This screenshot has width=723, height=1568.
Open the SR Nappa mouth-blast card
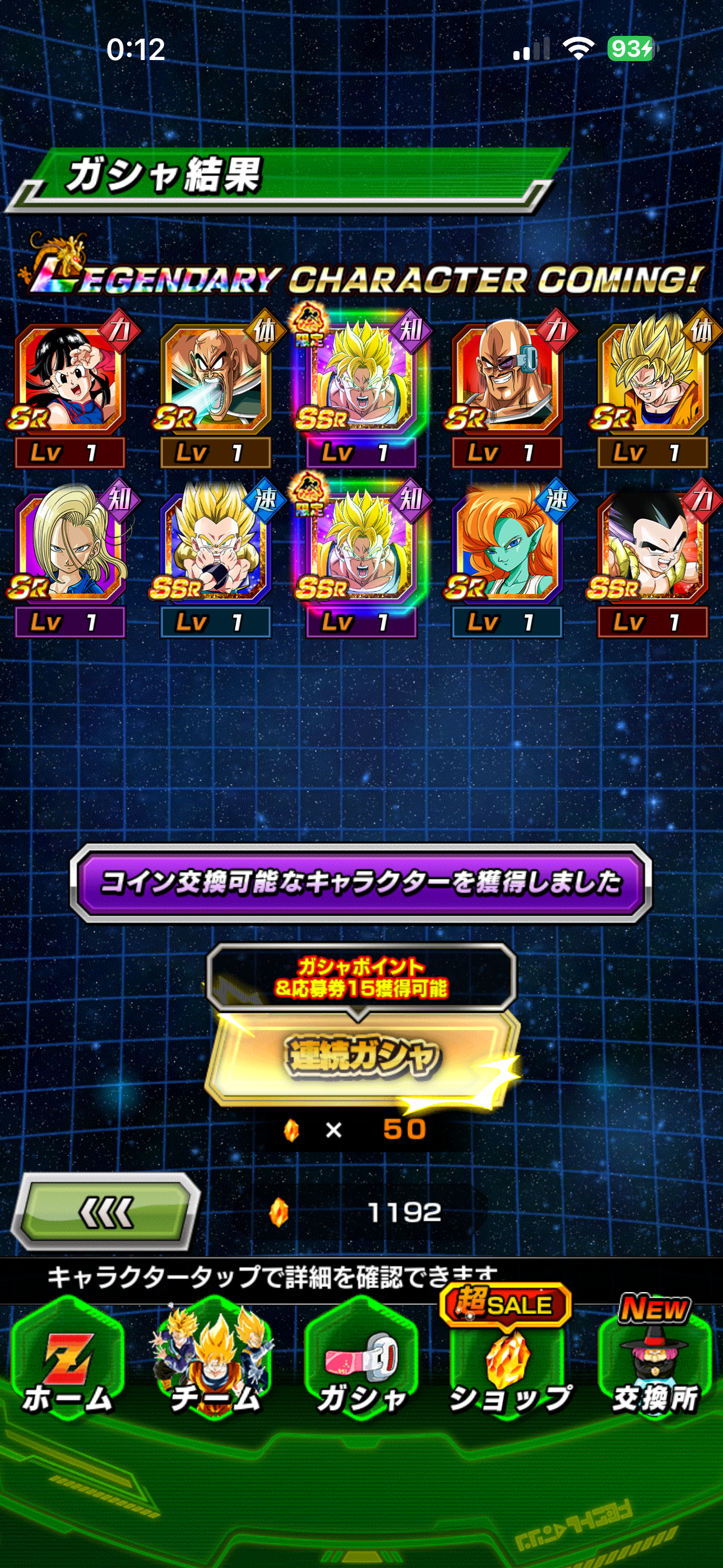[x=215, y=380]
